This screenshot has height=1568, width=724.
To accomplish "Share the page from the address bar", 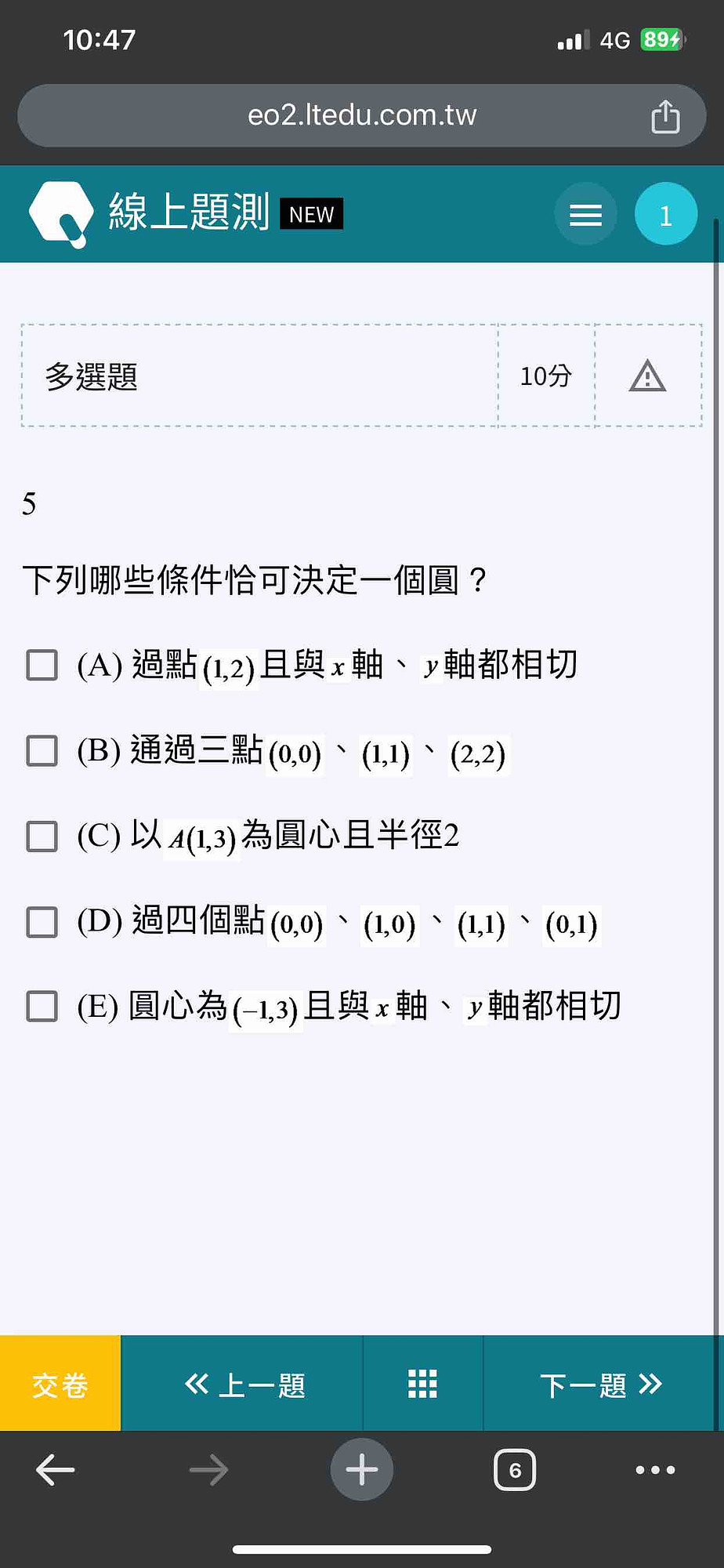I will 665,116.
